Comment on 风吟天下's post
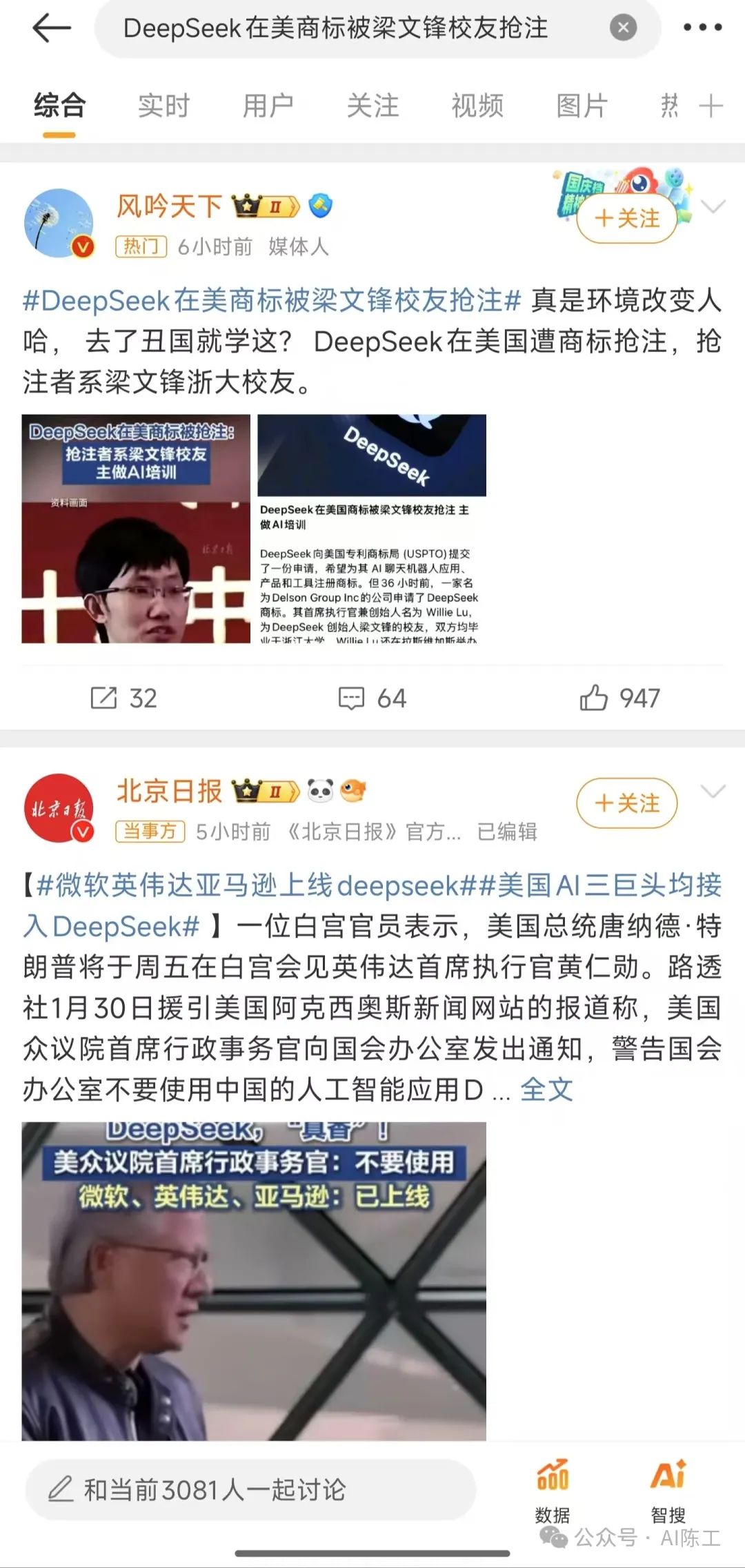 tap(372, 698)
